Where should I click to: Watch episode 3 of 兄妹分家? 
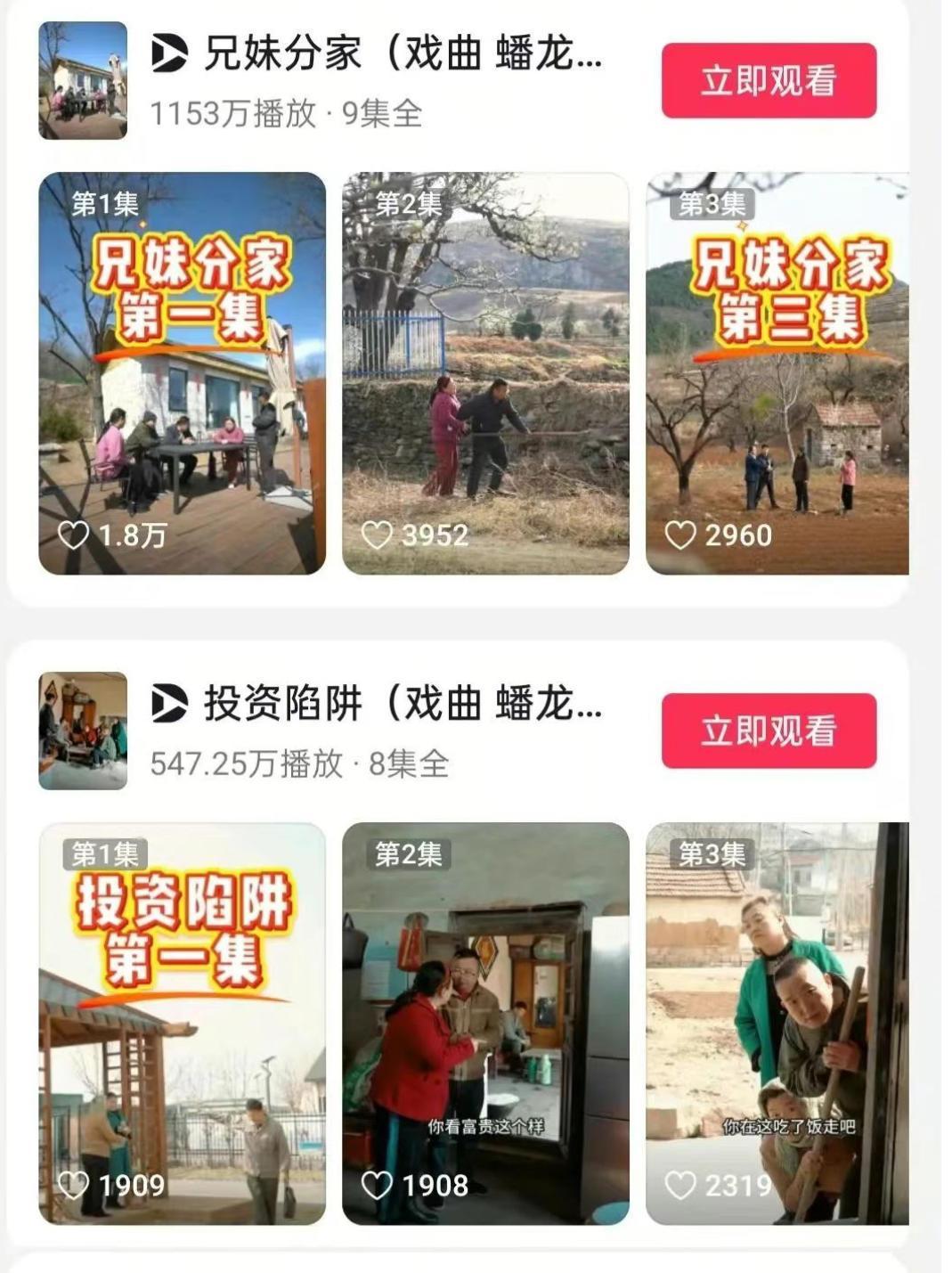coord(777,373)
